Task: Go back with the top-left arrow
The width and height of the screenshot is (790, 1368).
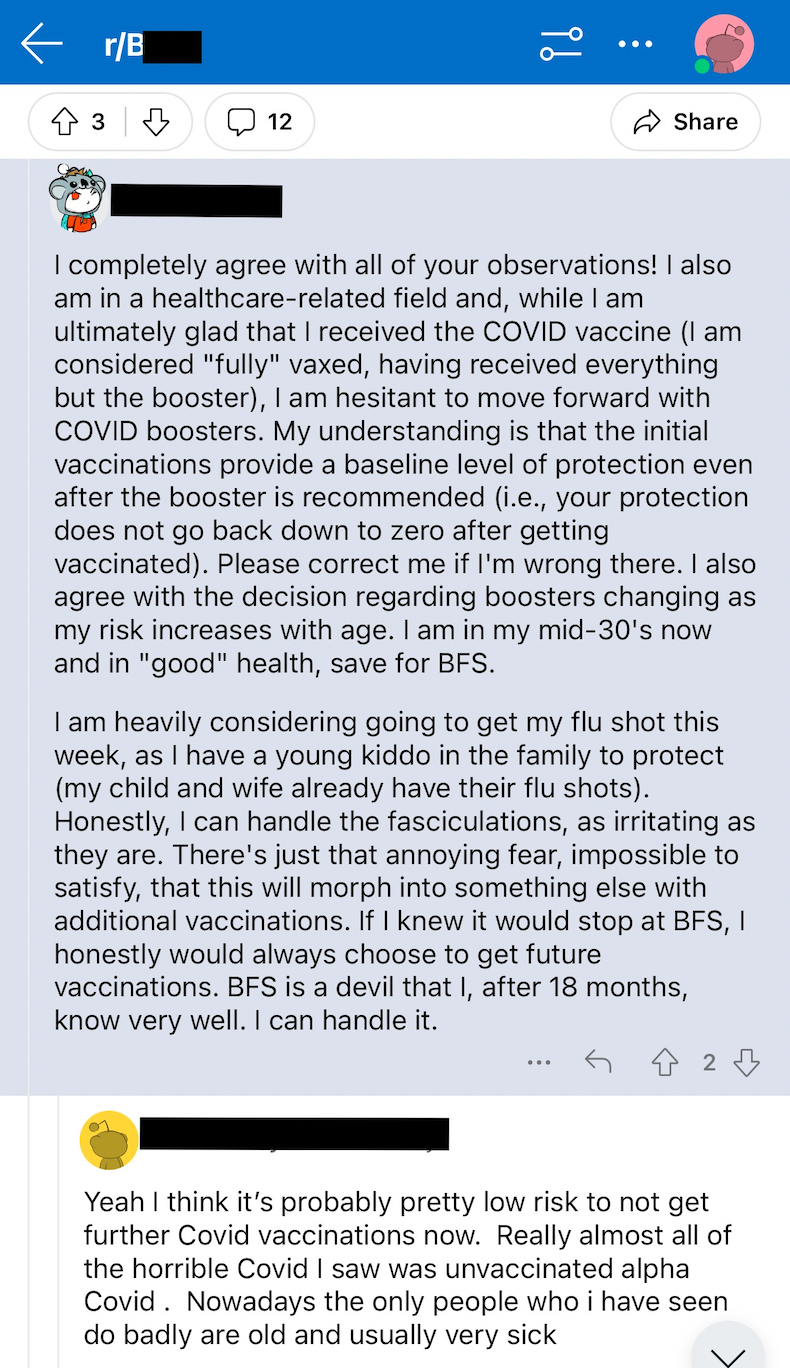Action: pyautogui.click(x=42, y=45)
